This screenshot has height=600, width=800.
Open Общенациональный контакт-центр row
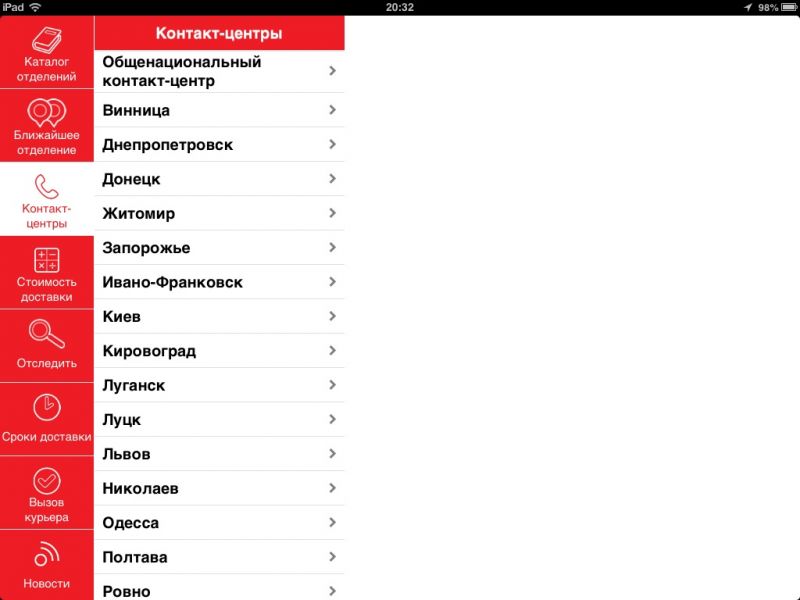(x=219, y=71)
